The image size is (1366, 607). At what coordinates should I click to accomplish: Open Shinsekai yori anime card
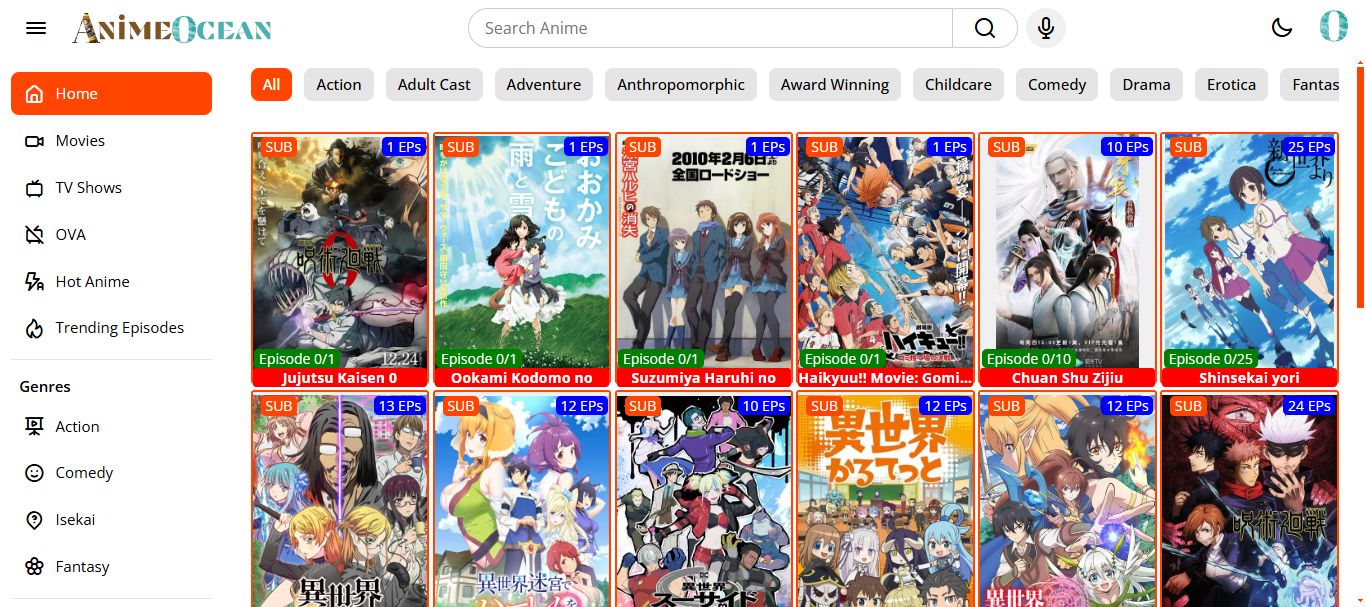[x=1249, y=260]
